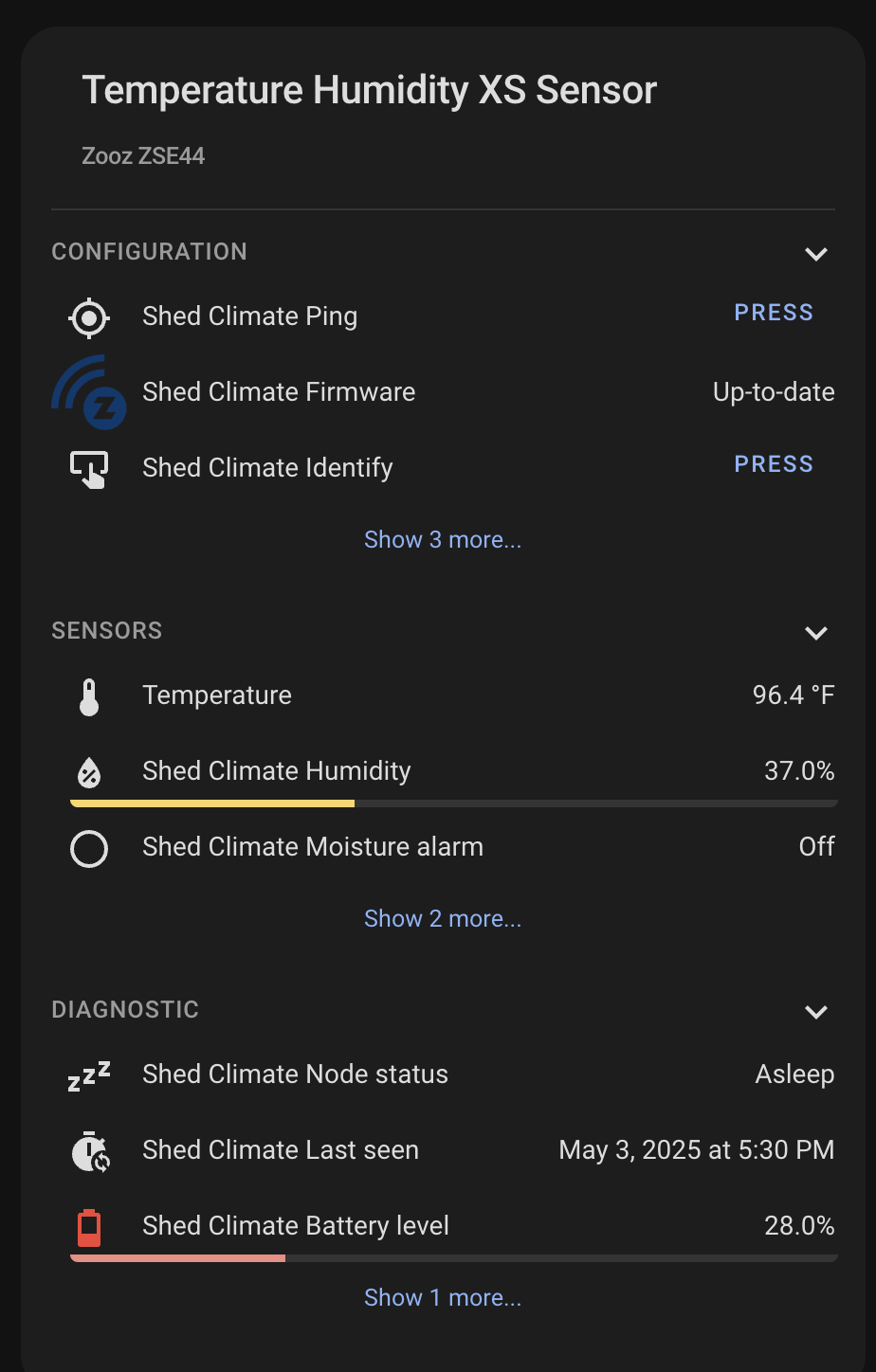Click the Temperature thermometer icon
The height and width of the screenshot is (1372, 876).
click(88, 695)
